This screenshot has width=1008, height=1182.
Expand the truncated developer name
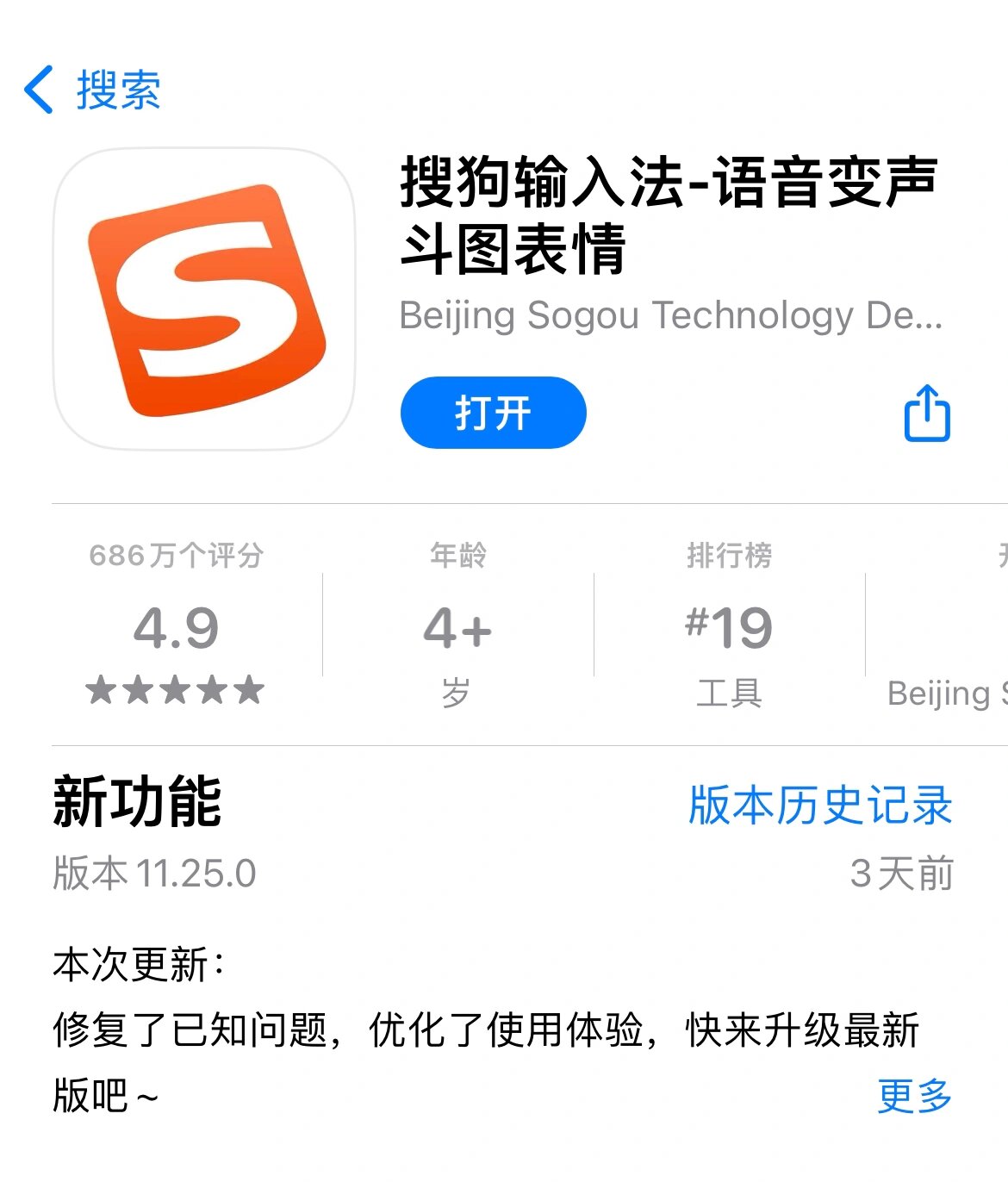672,317
